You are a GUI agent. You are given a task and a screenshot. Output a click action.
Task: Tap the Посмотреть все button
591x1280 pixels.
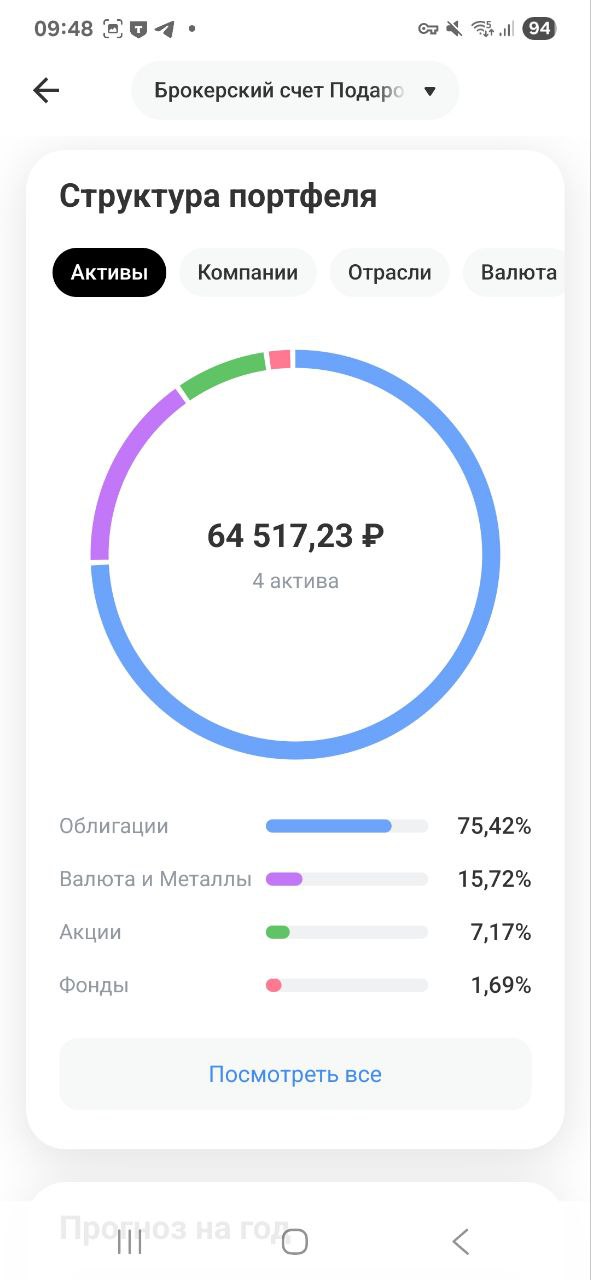(295, 1074)
